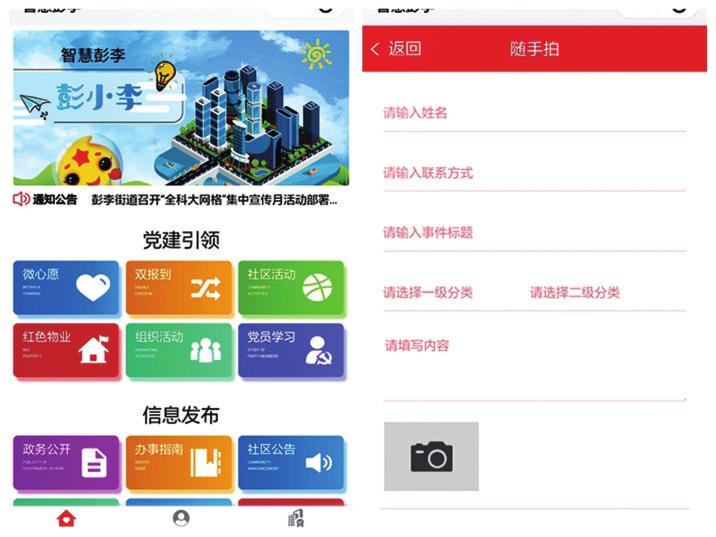
Task: Open the 微心愿 tile
Action: point(66,288)
